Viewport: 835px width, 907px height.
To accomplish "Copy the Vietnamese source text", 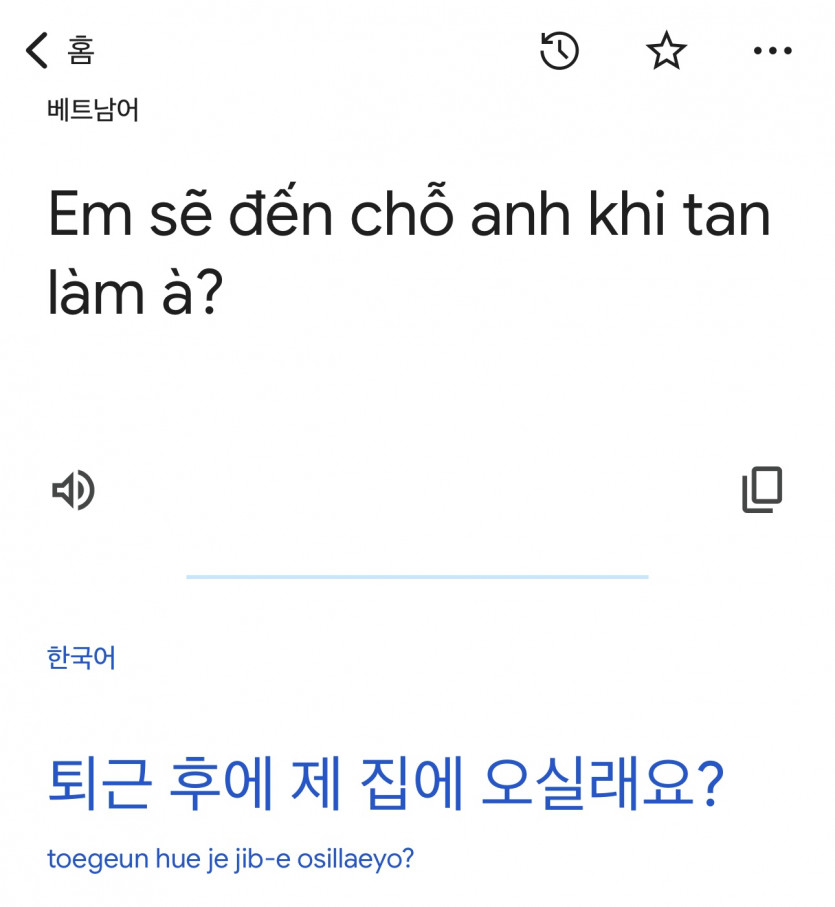I will point(762,490).
